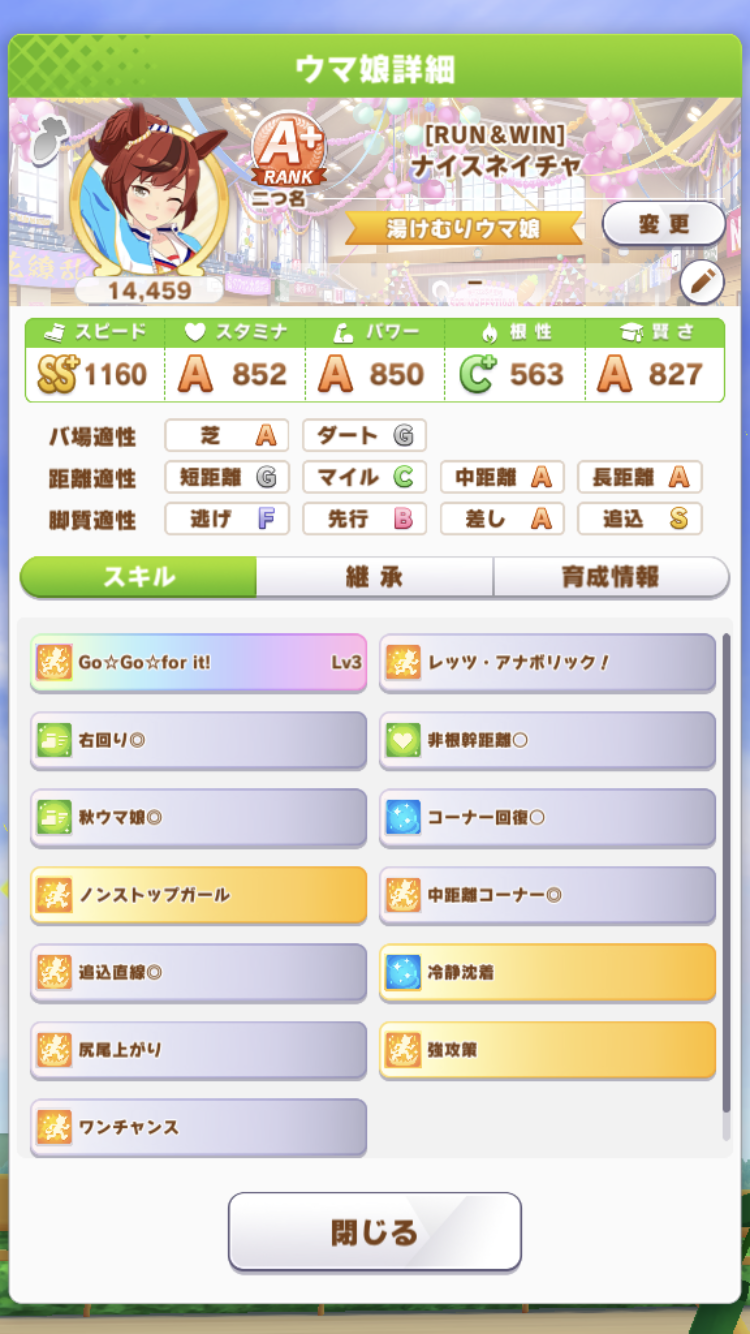The height and width of the screenshot is (1334, 750).
Task: Open the 冷静沈着 skill
Action: click(547, 971)
